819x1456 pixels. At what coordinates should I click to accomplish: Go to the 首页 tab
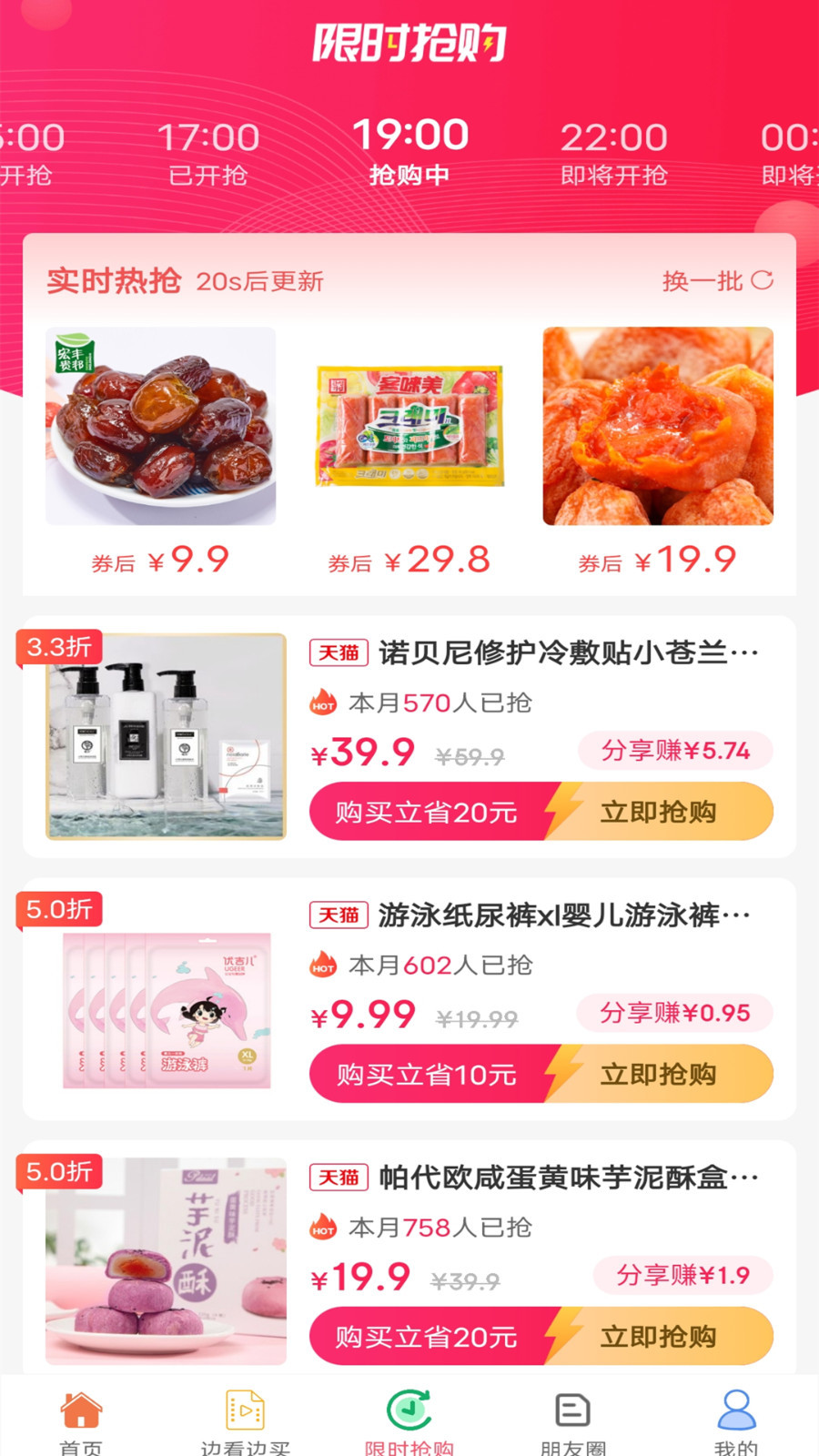(81, 1421)
